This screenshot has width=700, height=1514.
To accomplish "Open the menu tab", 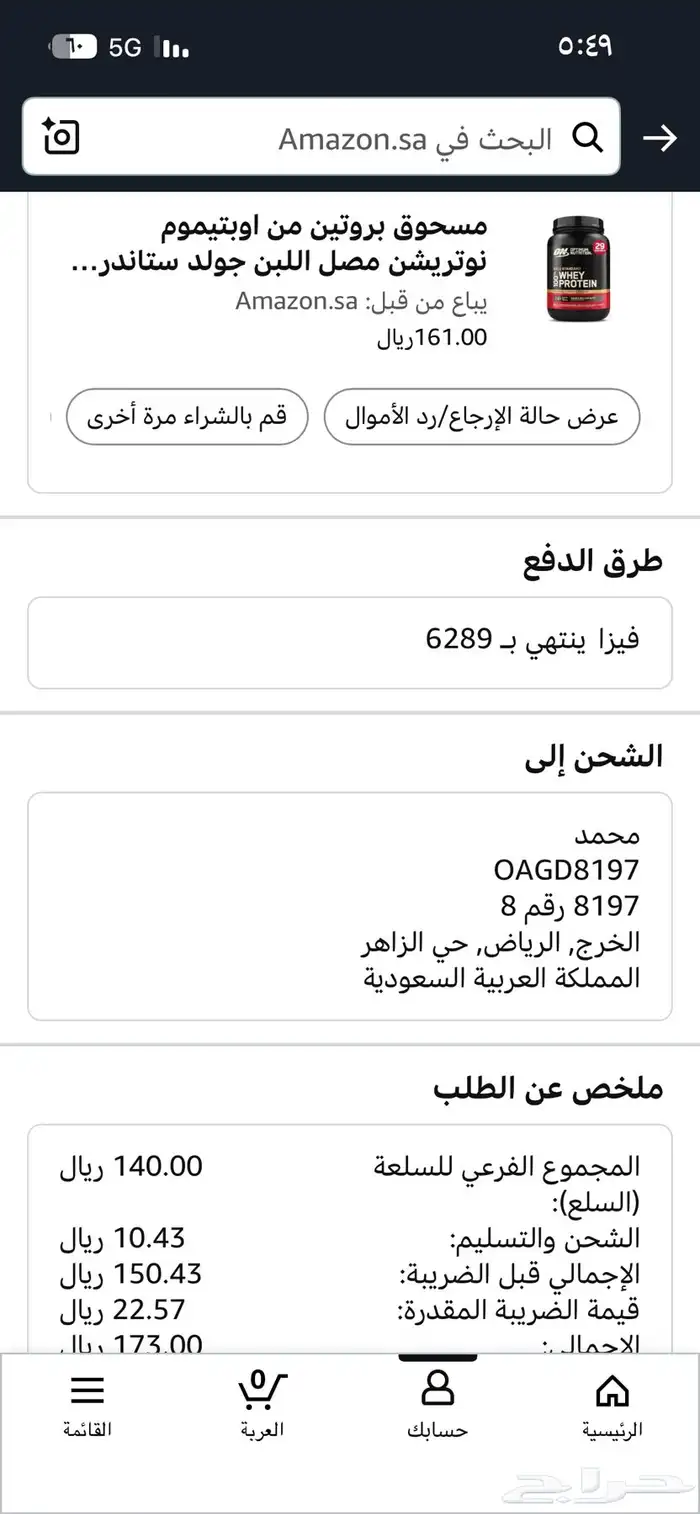I will tap(87, 1404).
